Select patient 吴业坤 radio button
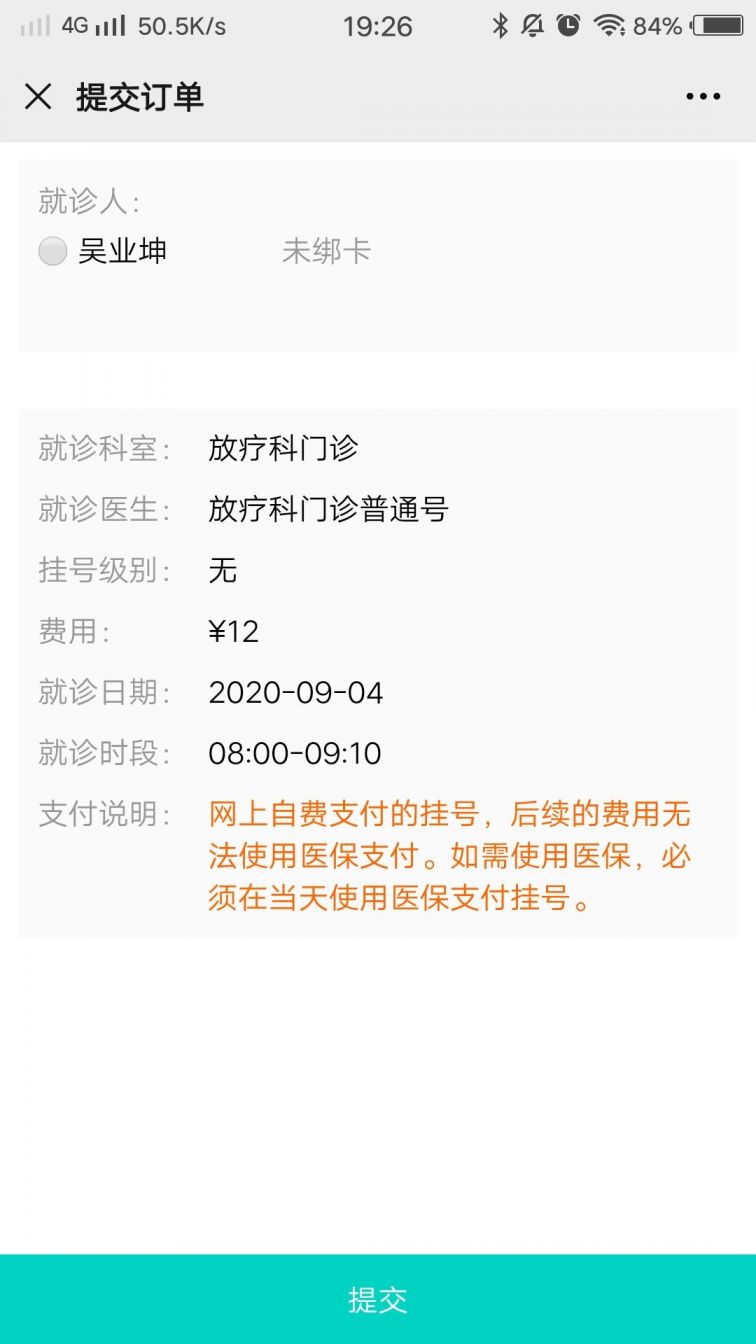The height and width of the screenshot is (1344, 756). [52, 251]
